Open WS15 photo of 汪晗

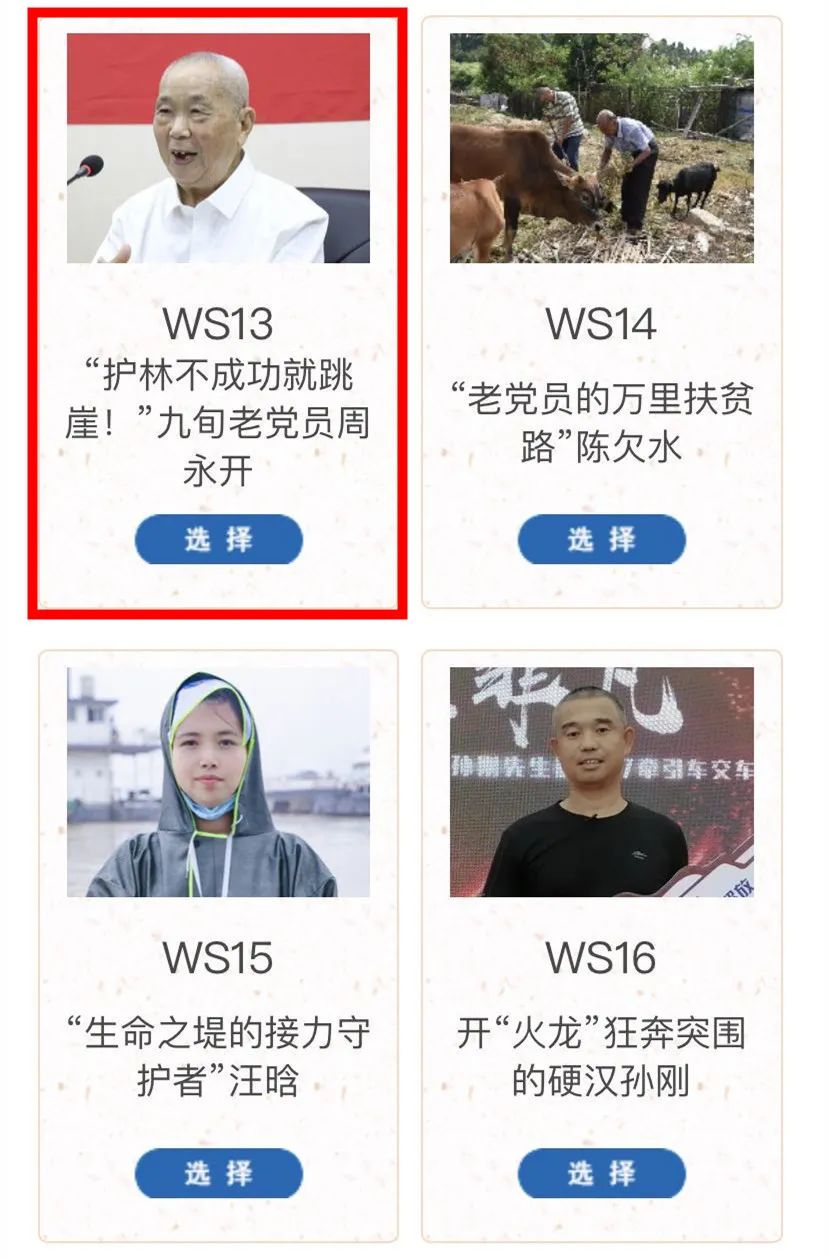pos(218,782)
